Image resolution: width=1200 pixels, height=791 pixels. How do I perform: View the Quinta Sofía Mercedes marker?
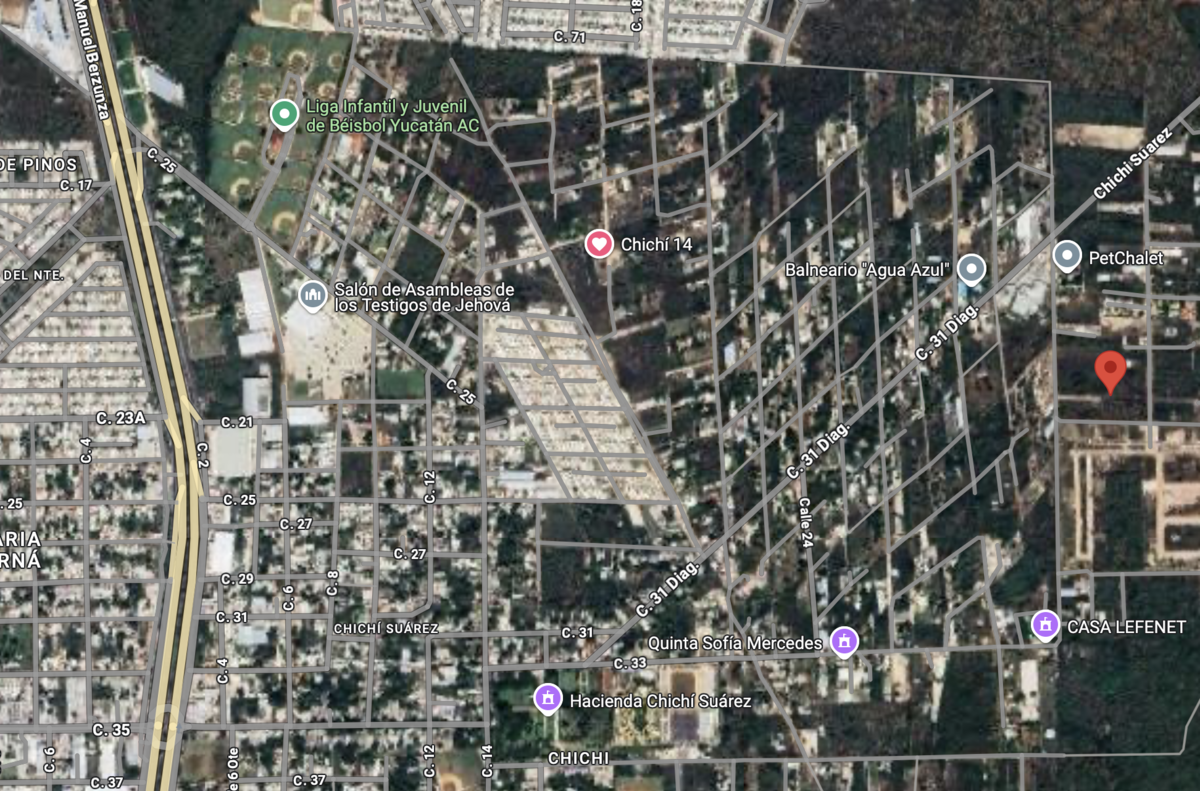(x=844, y=641)
